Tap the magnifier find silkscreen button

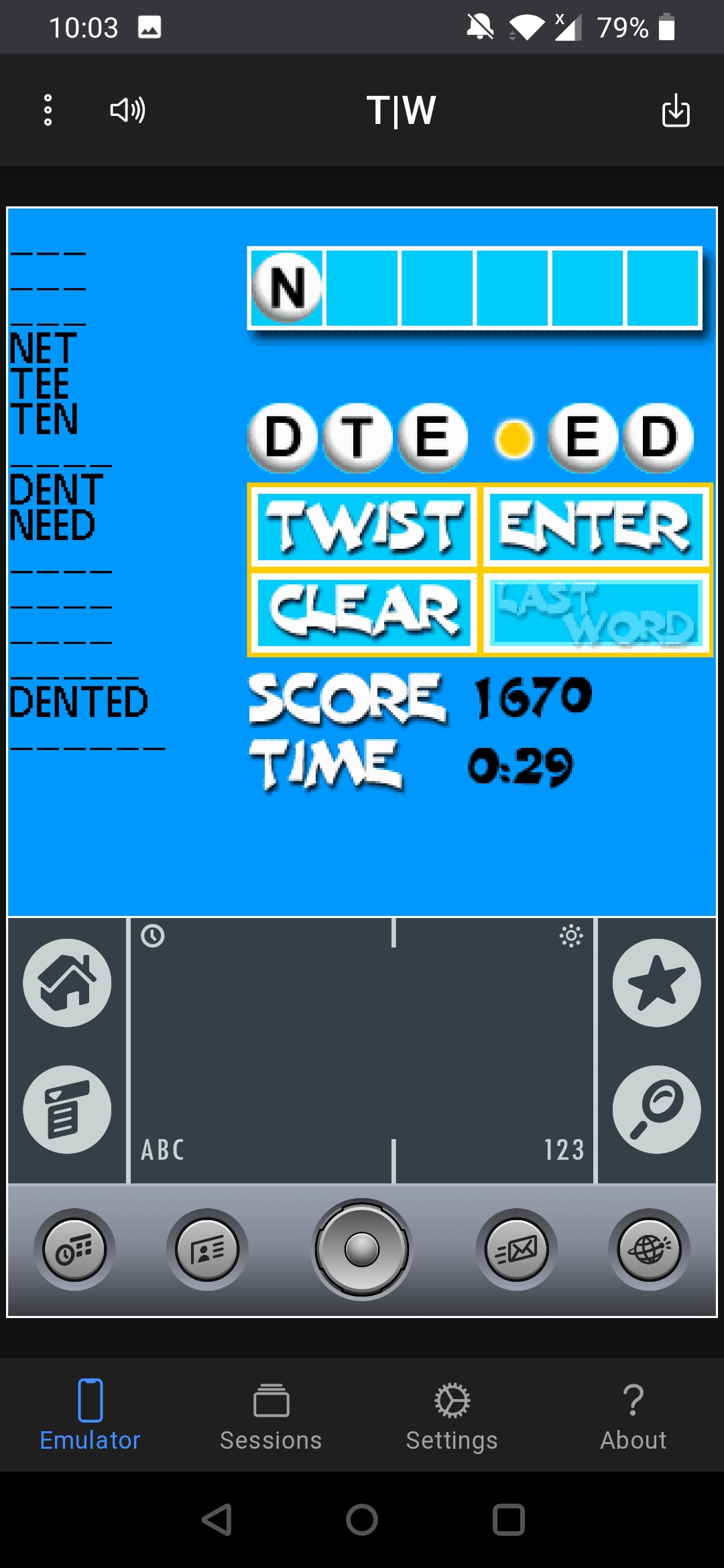[x=656, y=1109]
